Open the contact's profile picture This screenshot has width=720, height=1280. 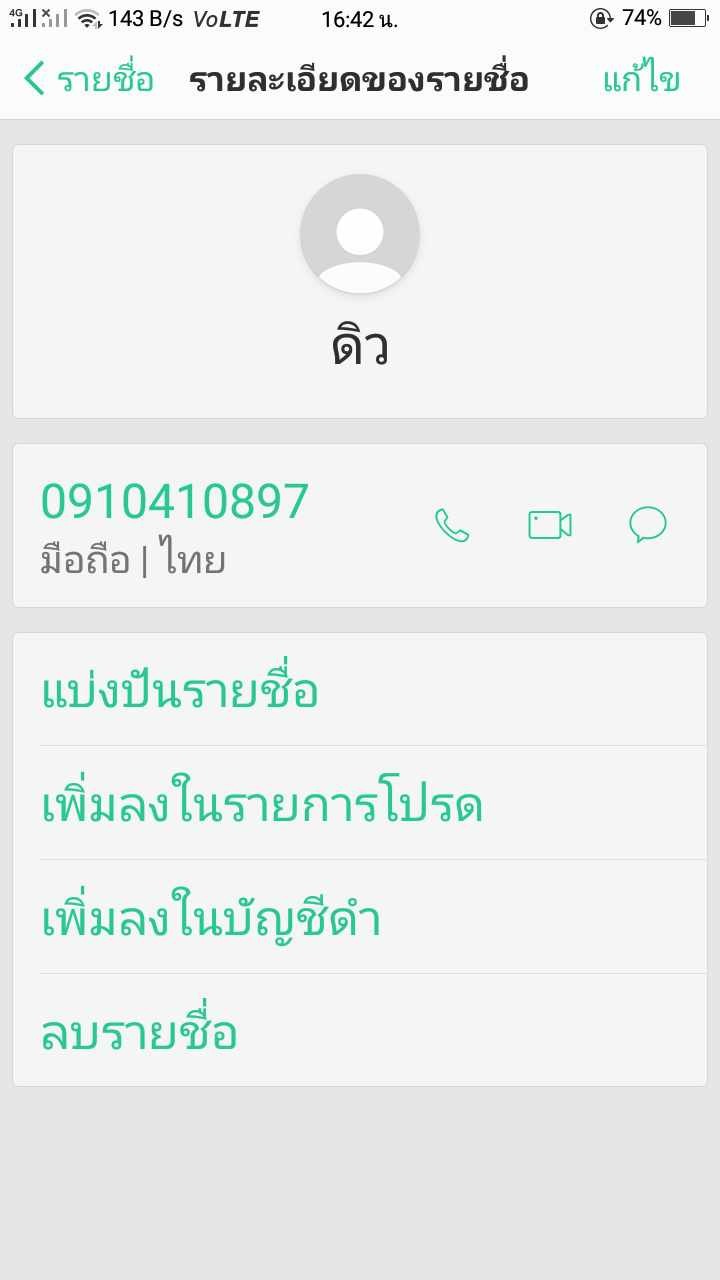click(360, 234)
